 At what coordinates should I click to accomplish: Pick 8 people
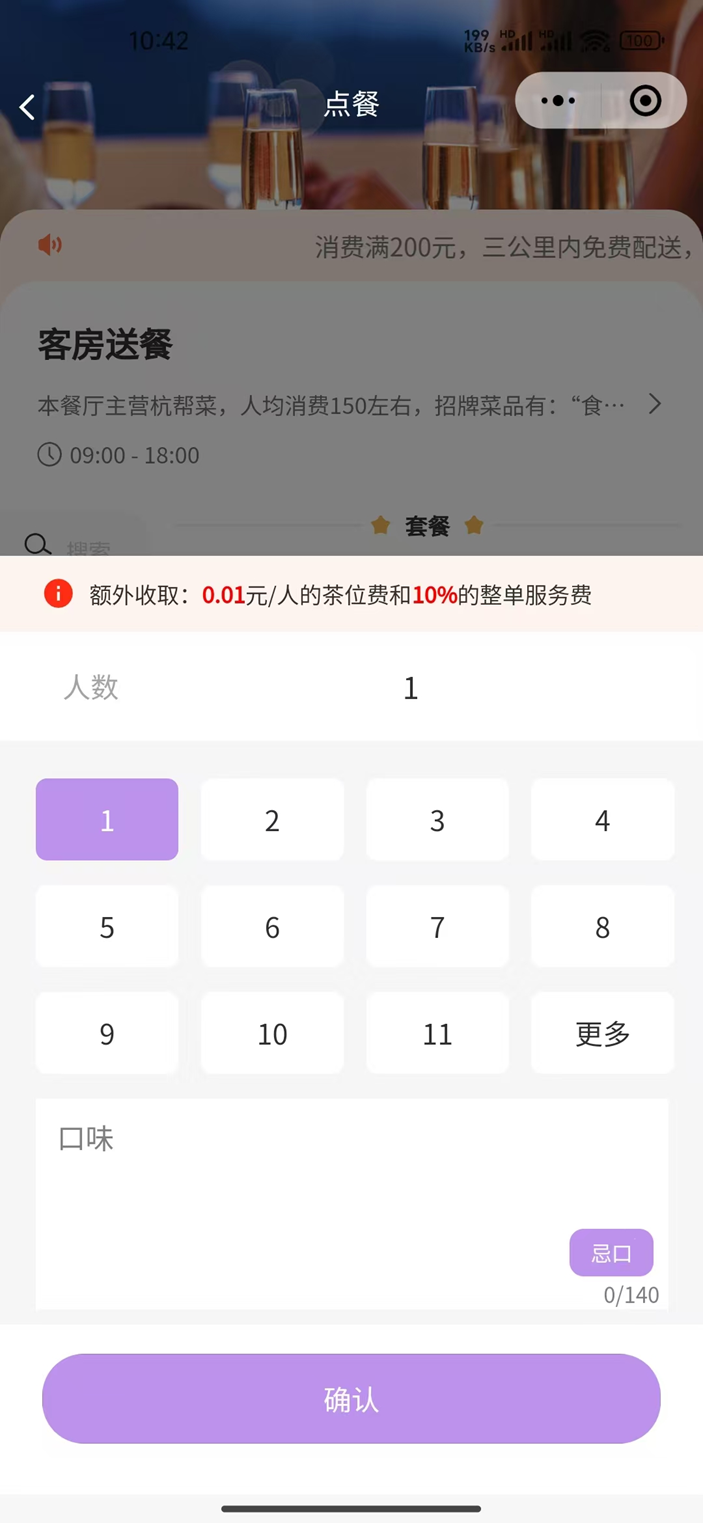pyautogui.click(x=602, y=927)
